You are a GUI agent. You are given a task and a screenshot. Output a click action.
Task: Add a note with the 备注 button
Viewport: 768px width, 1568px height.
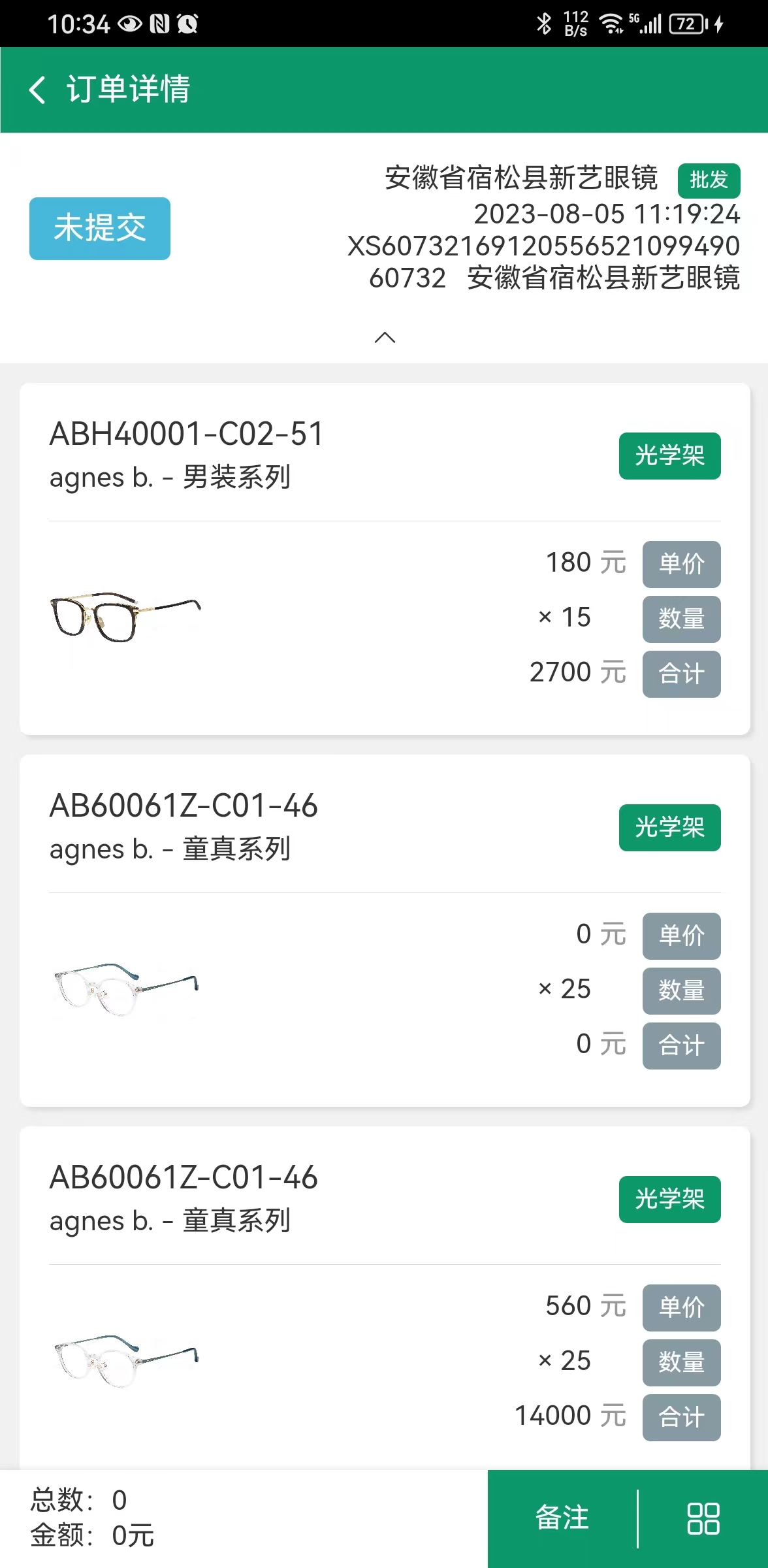point(562,1518)
